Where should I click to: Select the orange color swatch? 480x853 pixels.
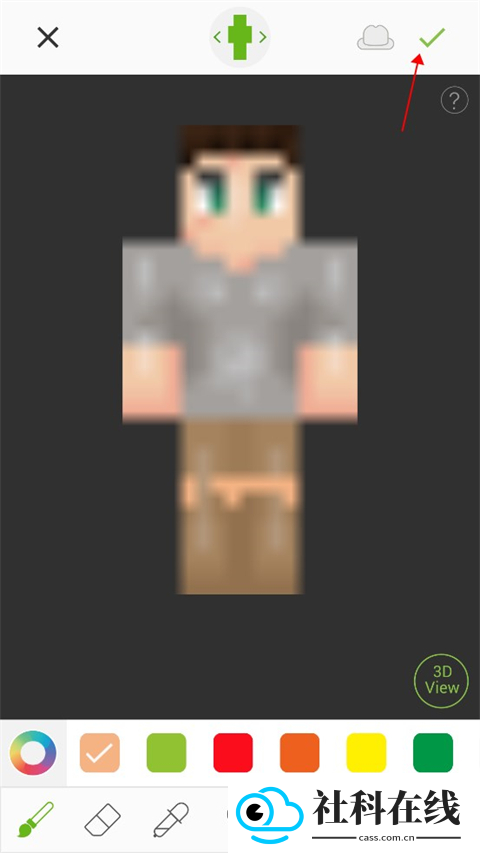tap(299, 753)
